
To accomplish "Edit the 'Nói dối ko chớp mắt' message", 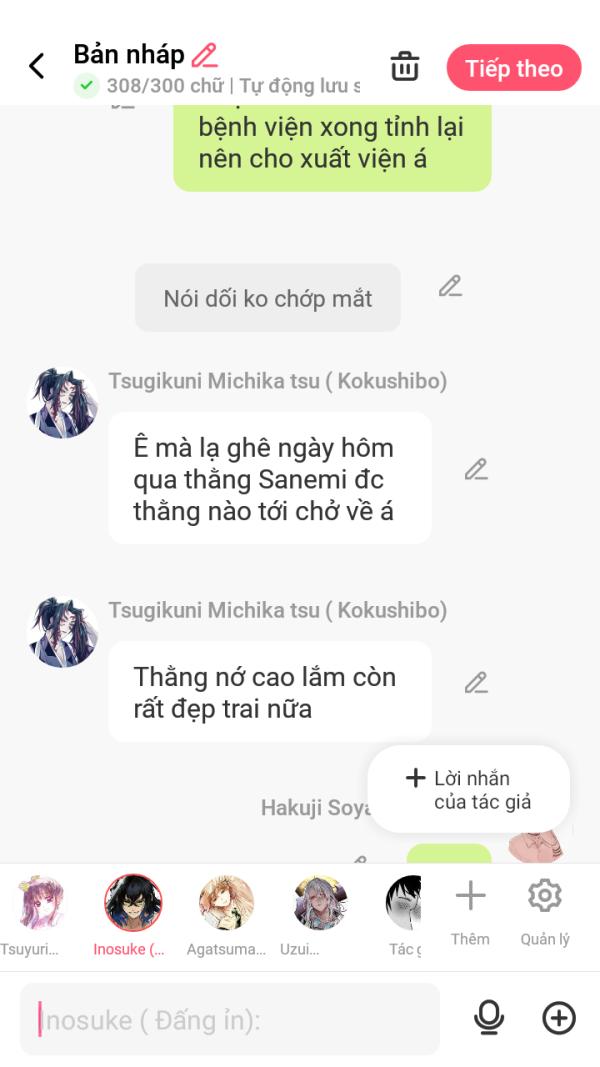I will (450, 287).
